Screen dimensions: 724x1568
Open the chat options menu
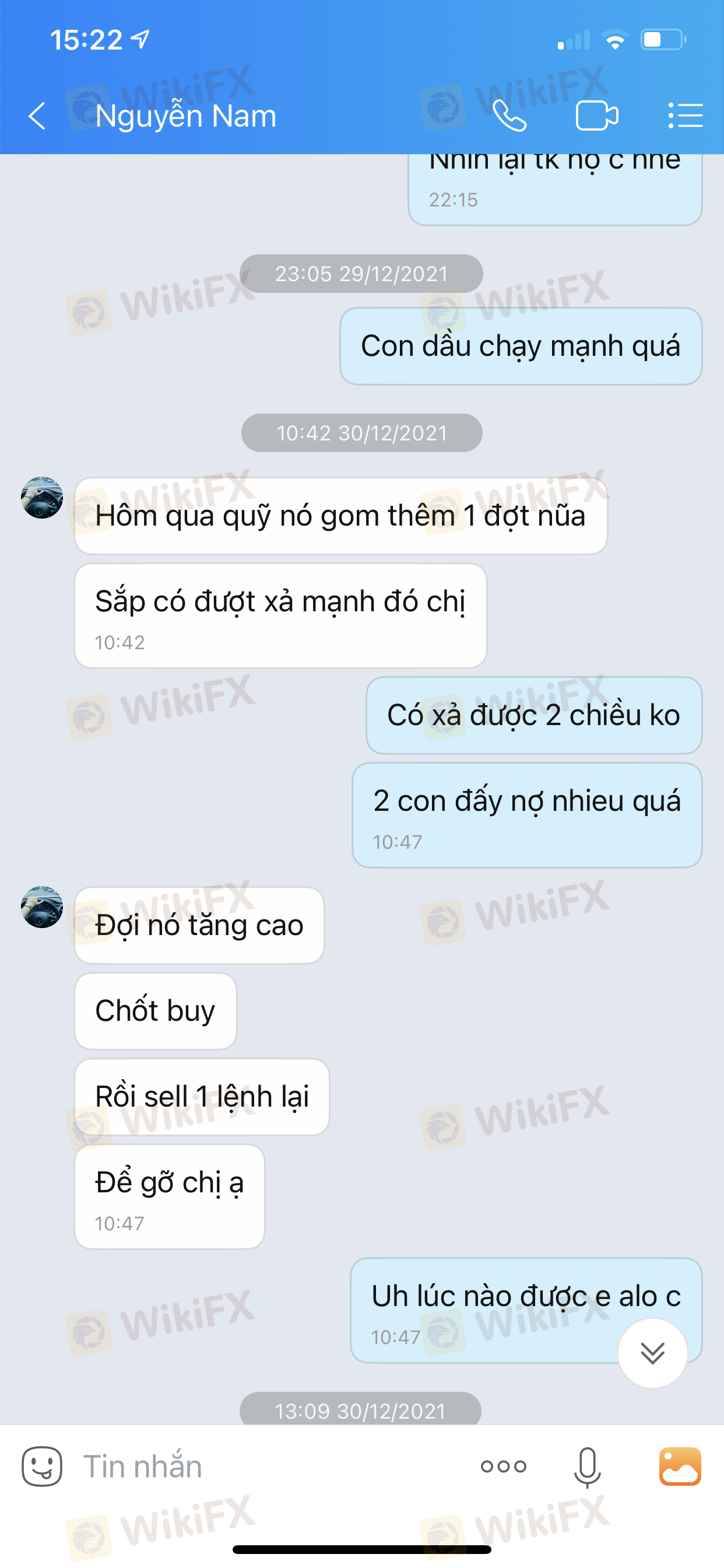coord(685,116)
